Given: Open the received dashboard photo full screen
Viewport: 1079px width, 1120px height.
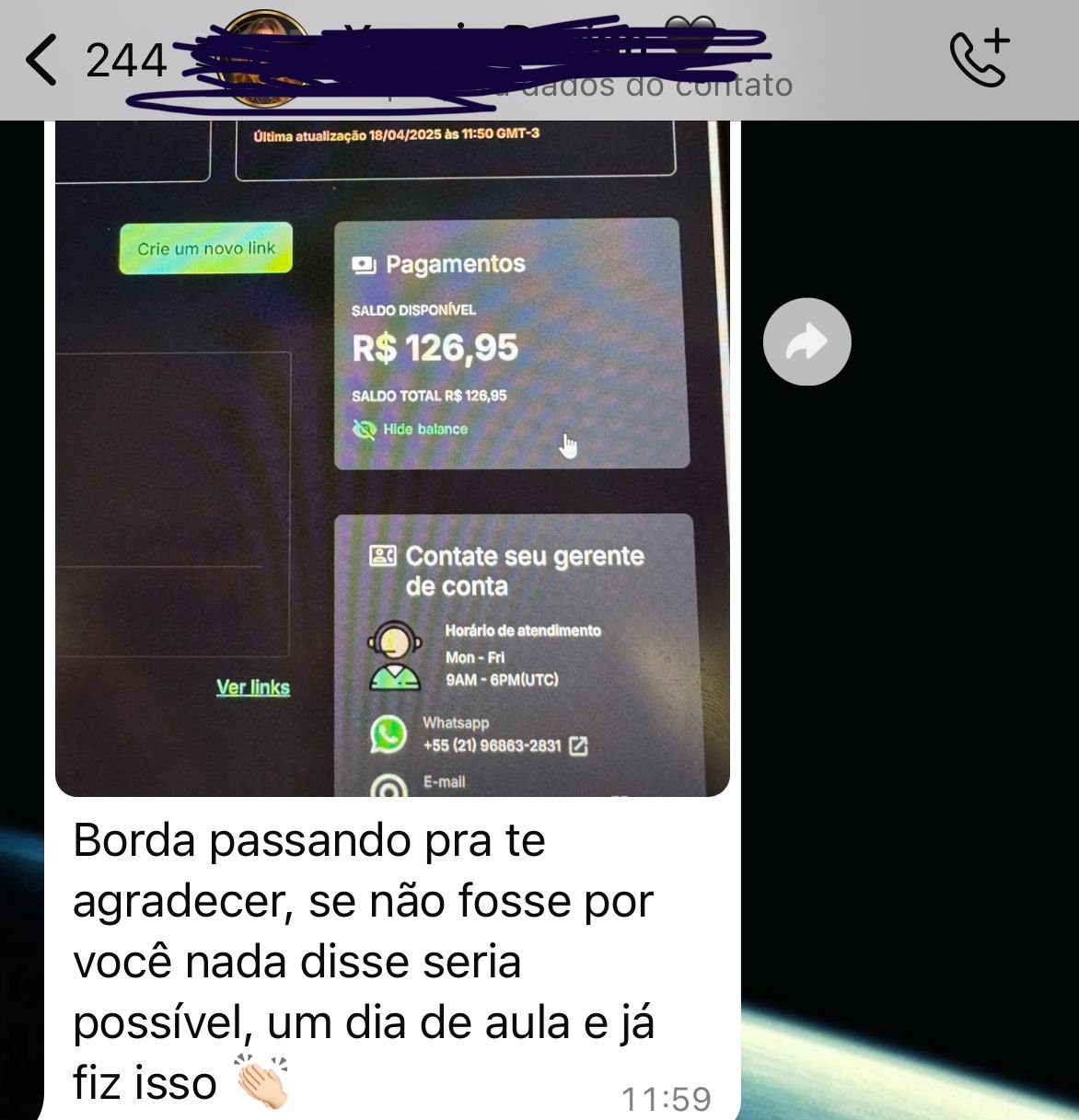Looking at the screenshot, I should [x=392, y=460].
